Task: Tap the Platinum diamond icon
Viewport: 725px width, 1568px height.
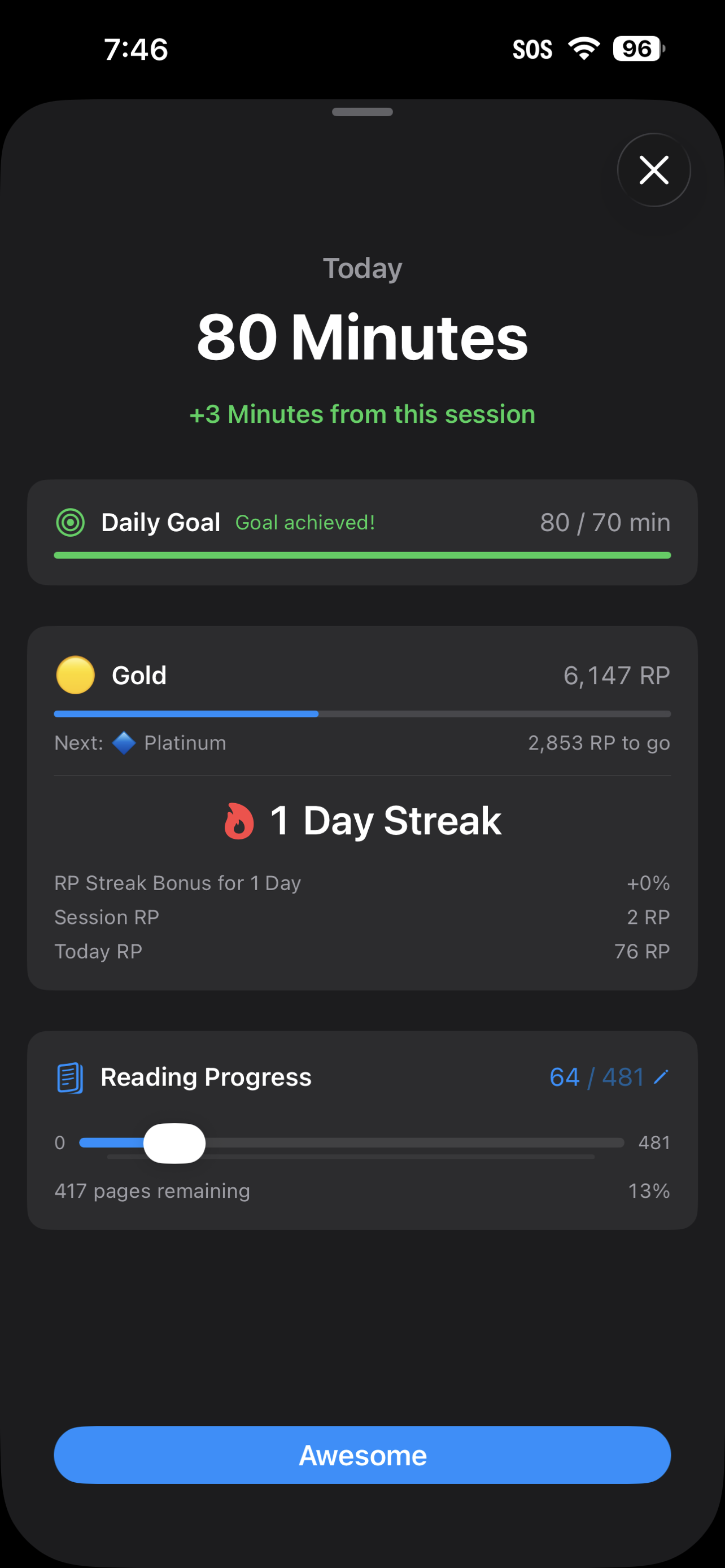Action: point(124,743)
